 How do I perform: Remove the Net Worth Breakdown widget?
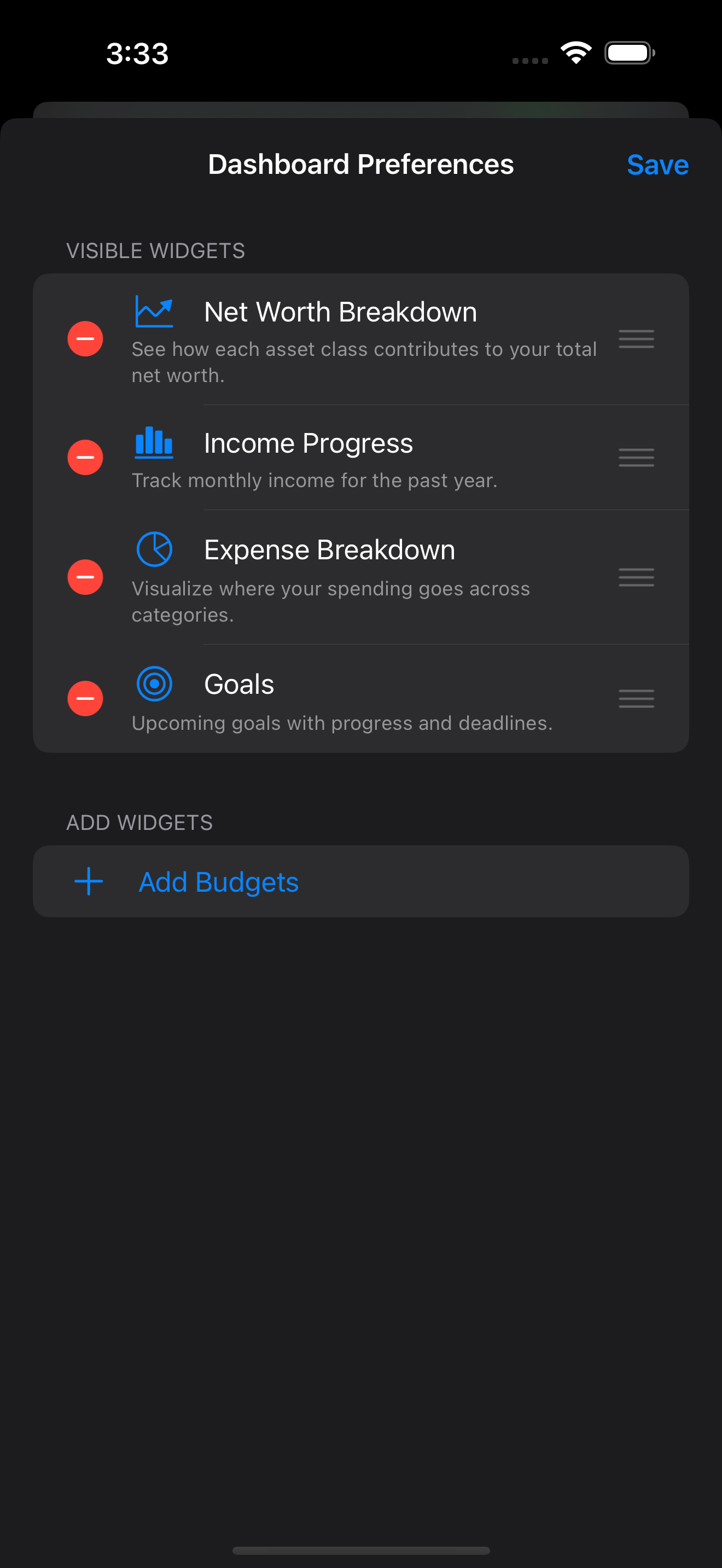pos(85,338)
